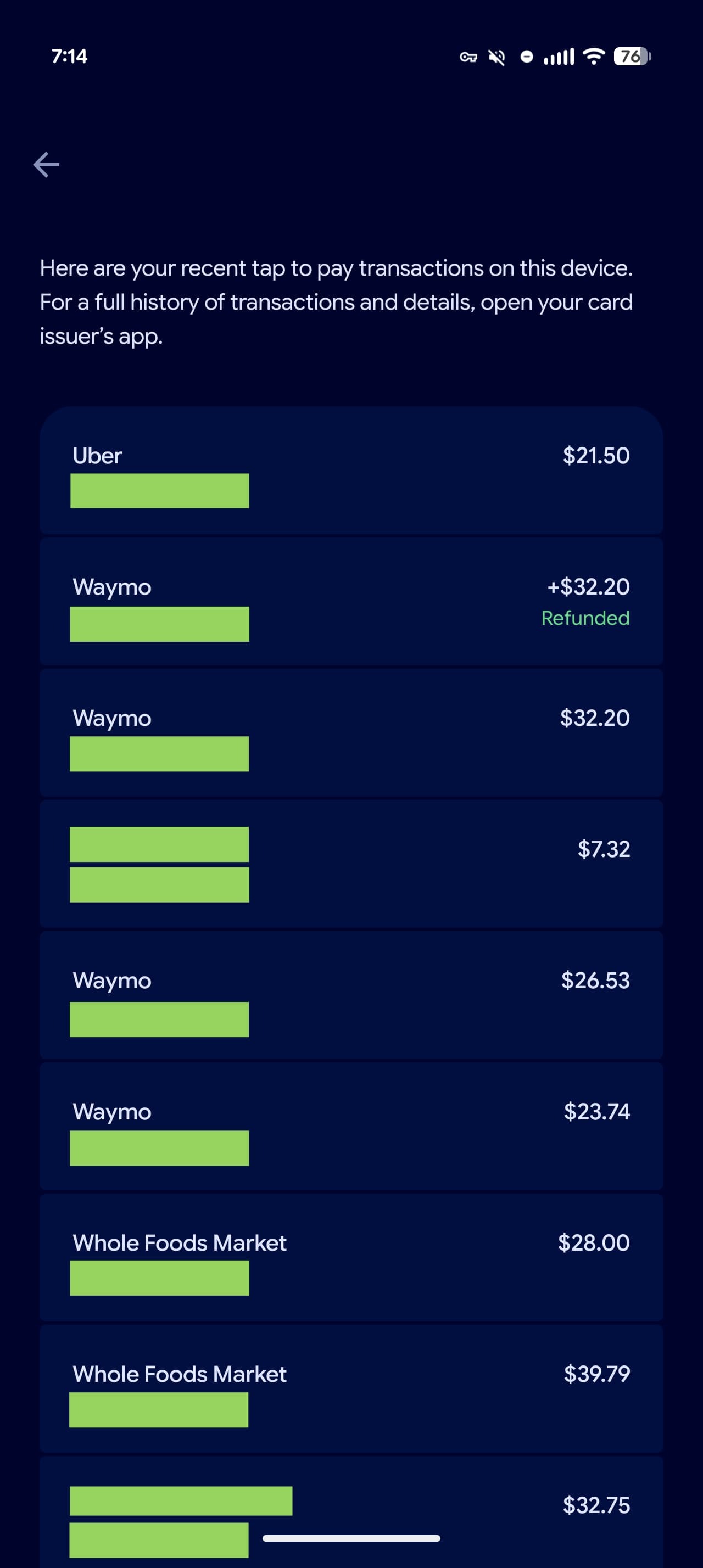Open the Uber $21.50 transaction
Image resolution: width=703 pixels, height=1568 pixels.
point(351,471)
